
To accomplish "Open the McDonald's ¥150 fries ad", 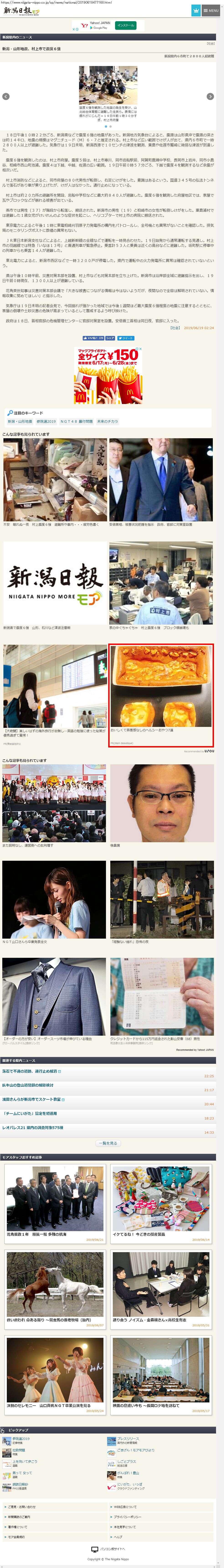I will click(x=108, y=376).
